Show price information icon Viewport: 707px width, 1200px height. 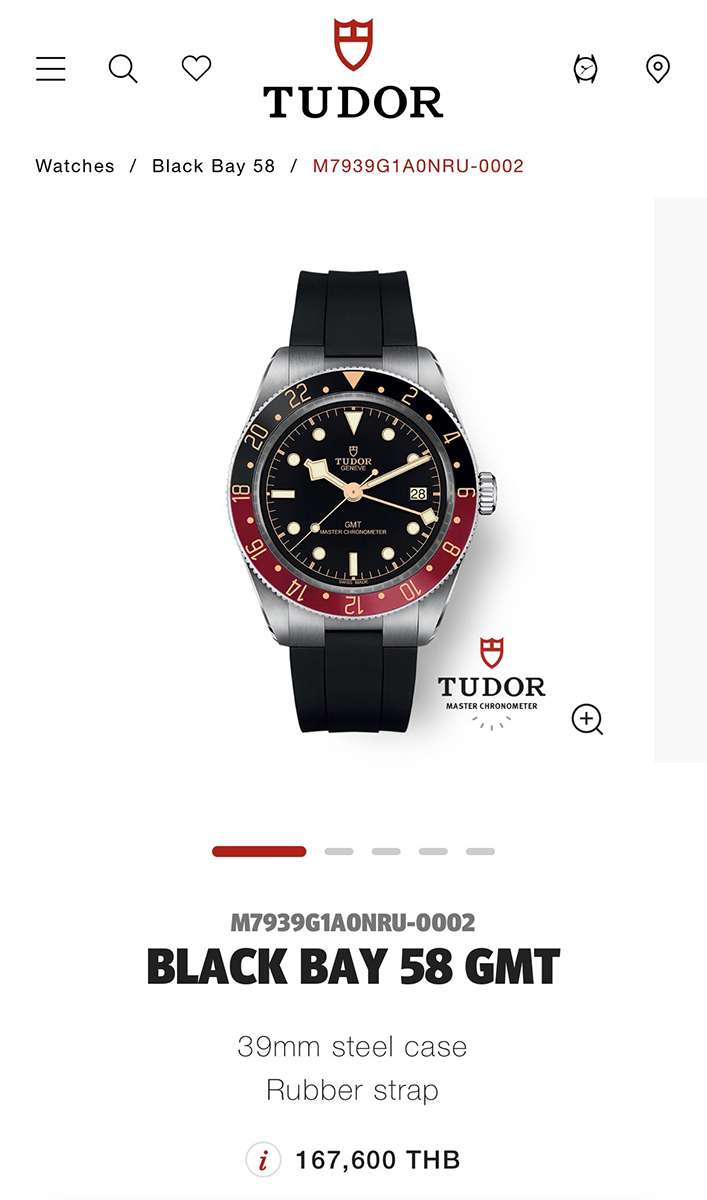263,1160
